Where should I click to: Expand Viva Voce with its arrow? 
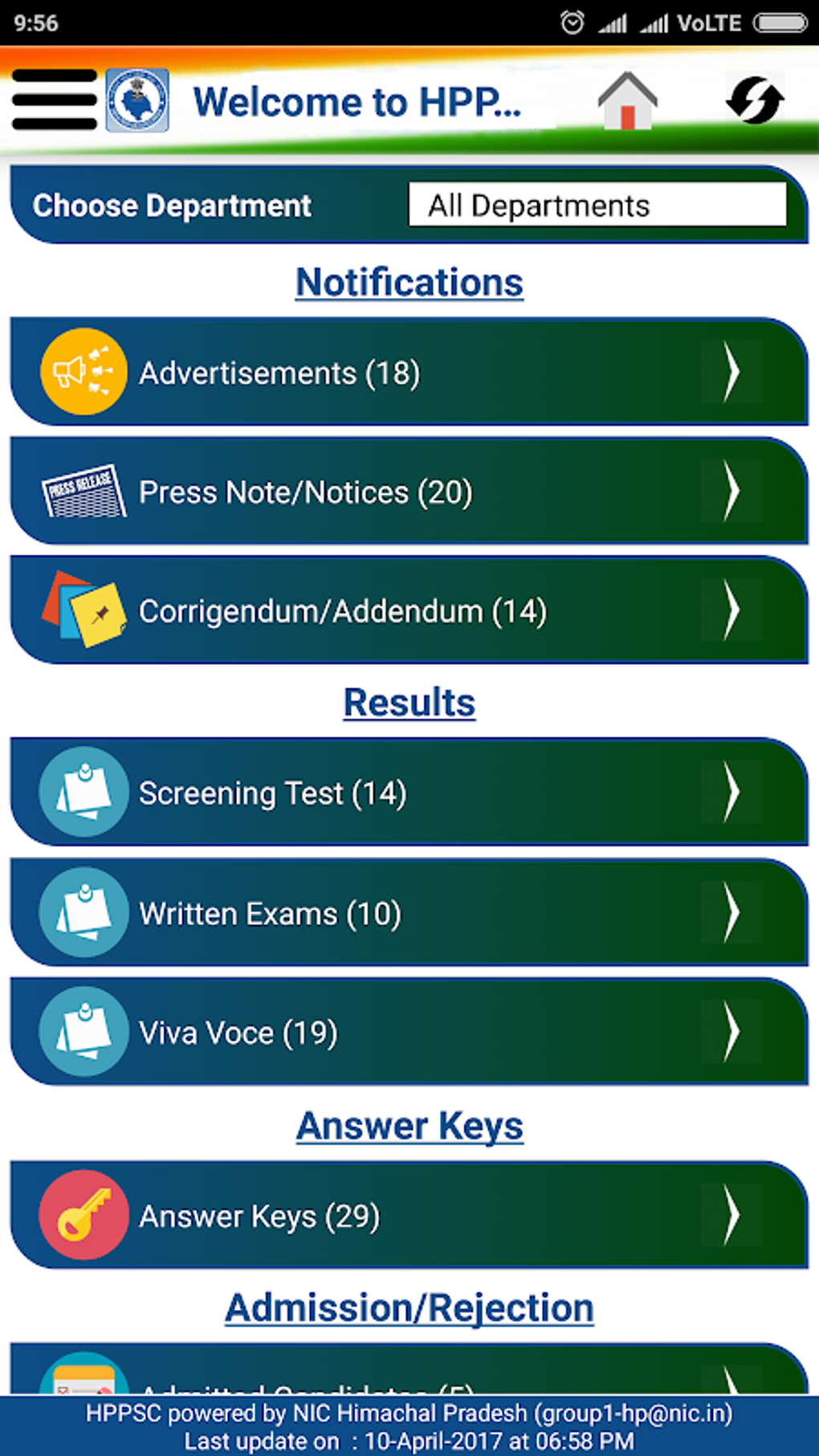tap(732, 1032)
